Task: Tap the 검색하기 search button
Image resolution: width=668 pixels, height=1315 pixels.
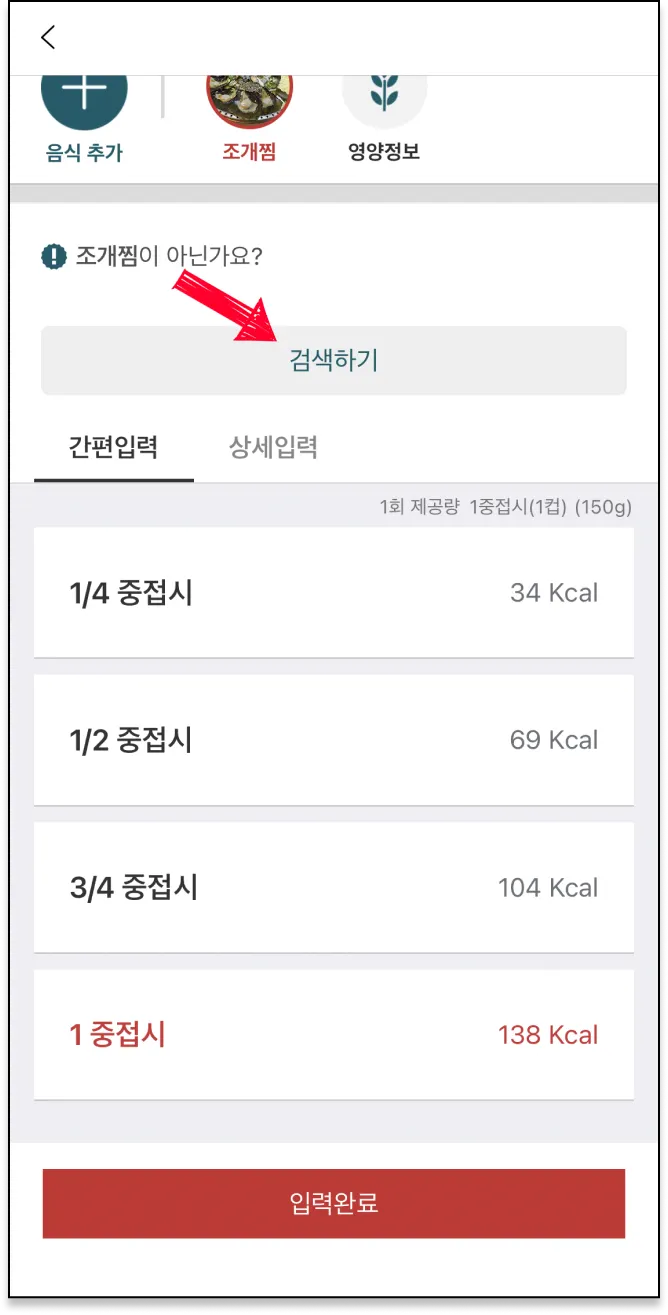Action: pyautogui.click(x=333, y=361)
